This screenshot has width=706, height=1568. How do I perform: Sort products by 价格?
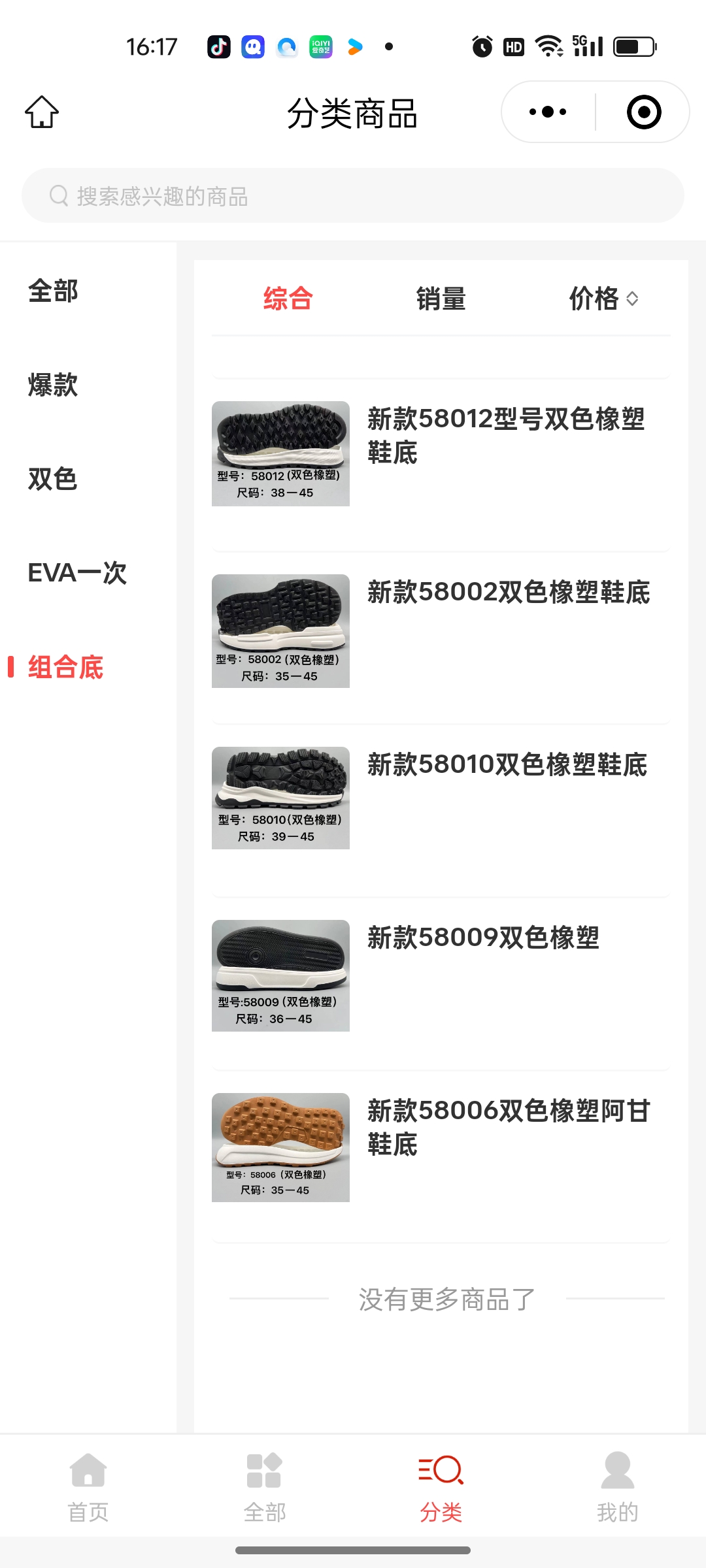click(x=603, y=299)
